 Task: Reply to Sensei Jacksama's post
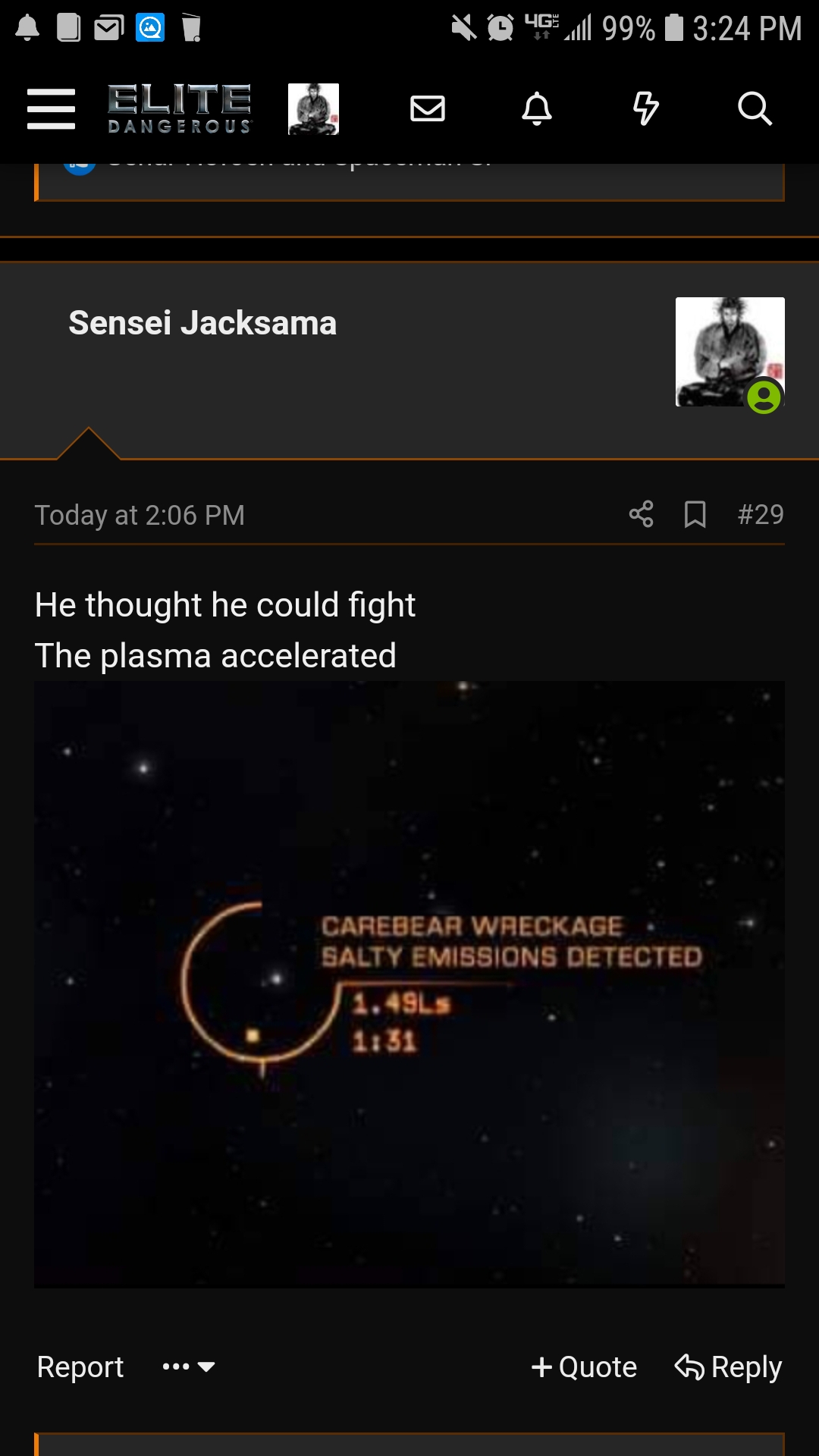[728, 1367]
